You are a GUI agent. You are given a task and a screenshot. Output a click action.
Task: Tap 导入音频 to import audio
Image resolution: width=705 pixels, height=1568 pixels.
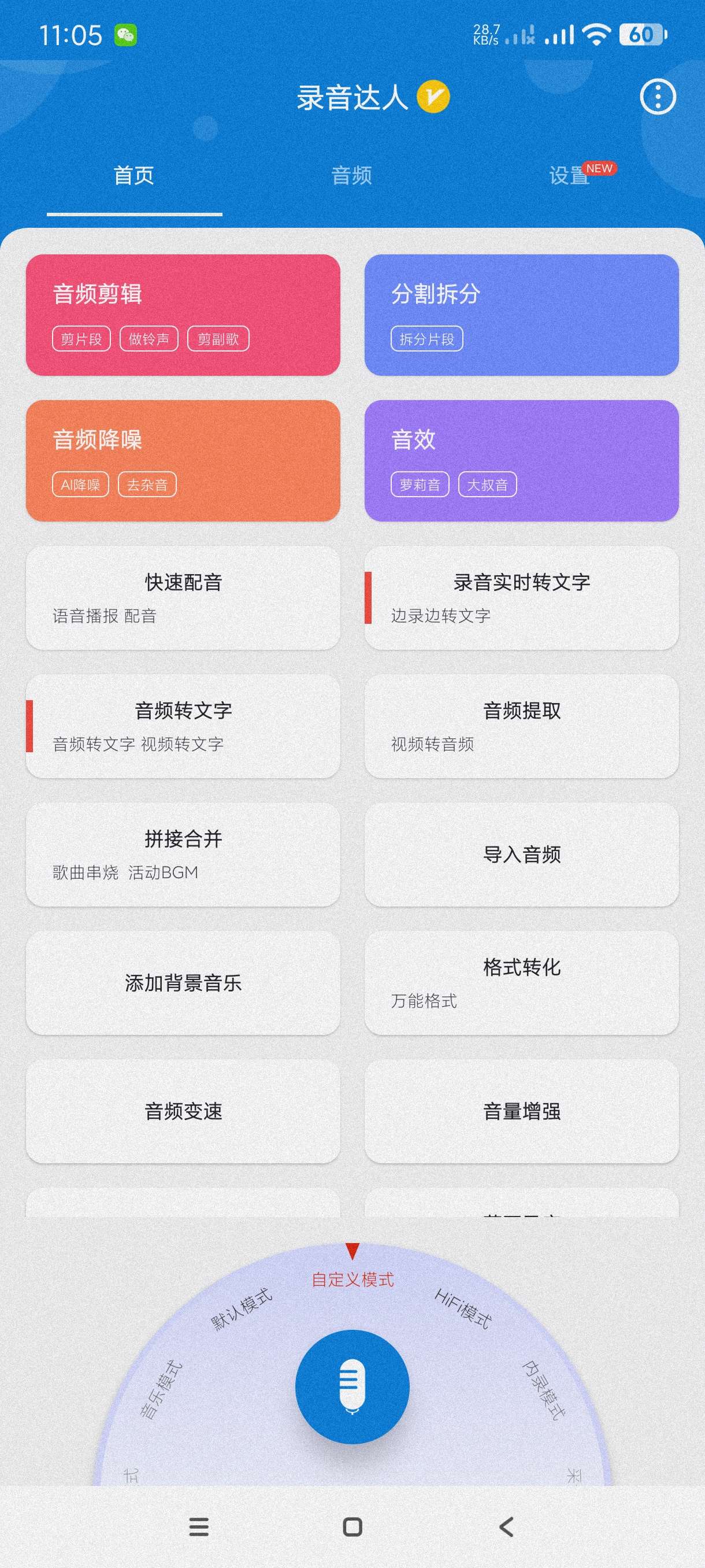pyautogui.click(x=521, y=855)
